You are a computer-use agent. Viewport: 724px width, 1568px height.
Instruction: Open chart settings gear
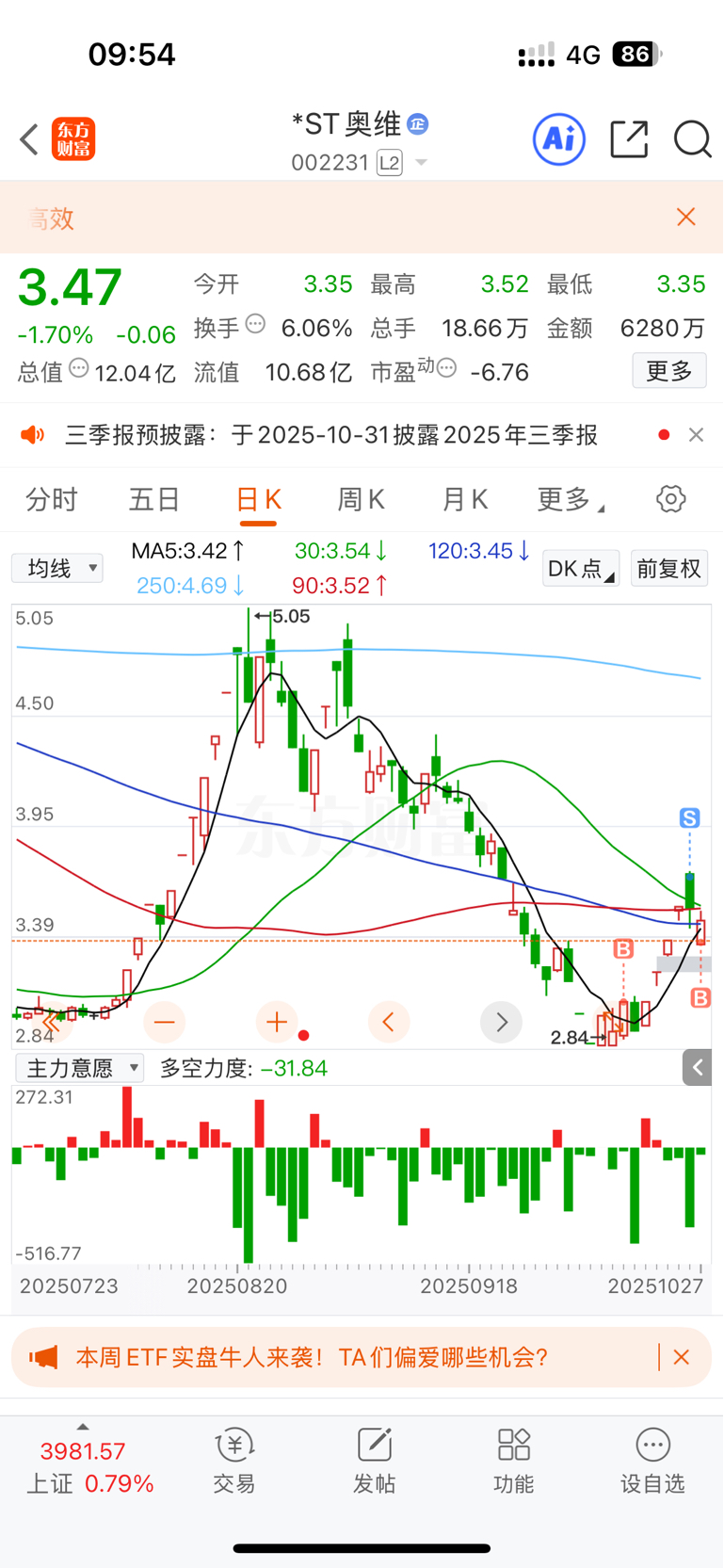pyautogui.click(x=671, y=499)
